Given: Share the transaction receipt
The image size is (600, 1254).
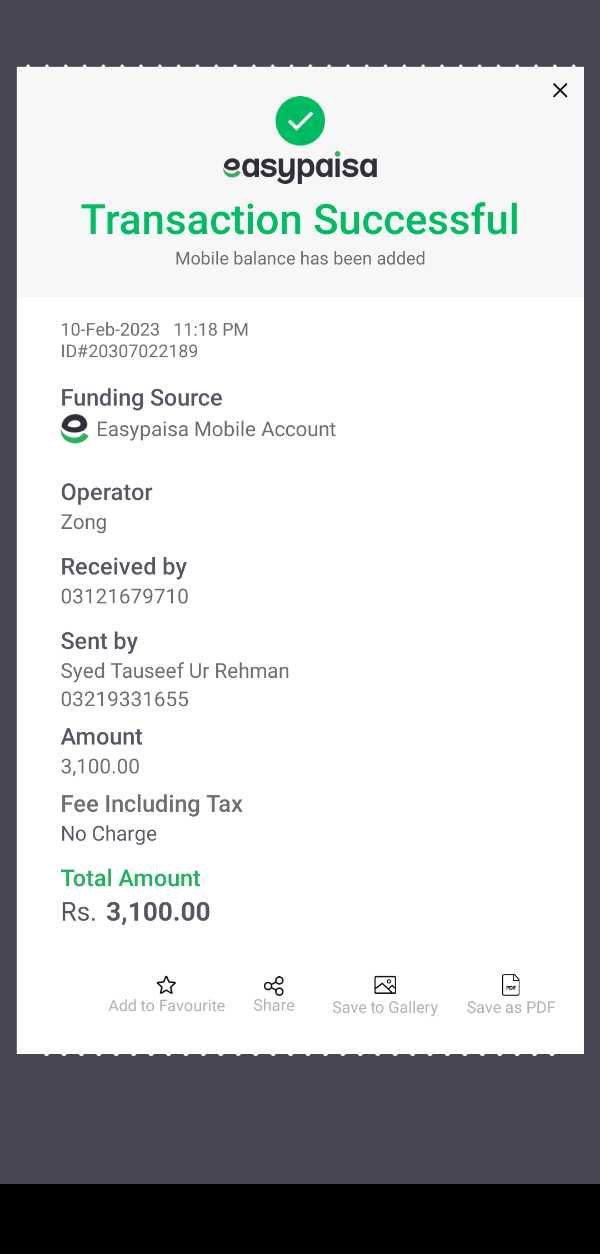Looking at the screenshot, I should point(274,994).
